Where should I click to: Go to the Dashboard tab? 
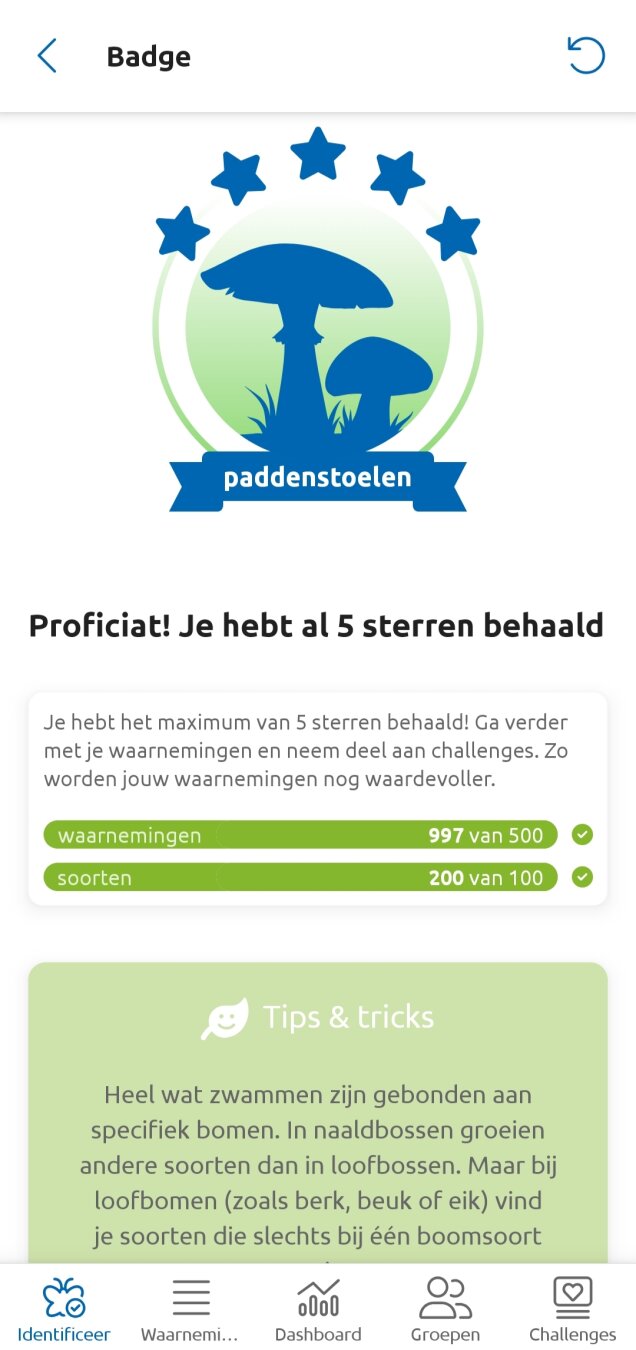[x=318, y=1309]
